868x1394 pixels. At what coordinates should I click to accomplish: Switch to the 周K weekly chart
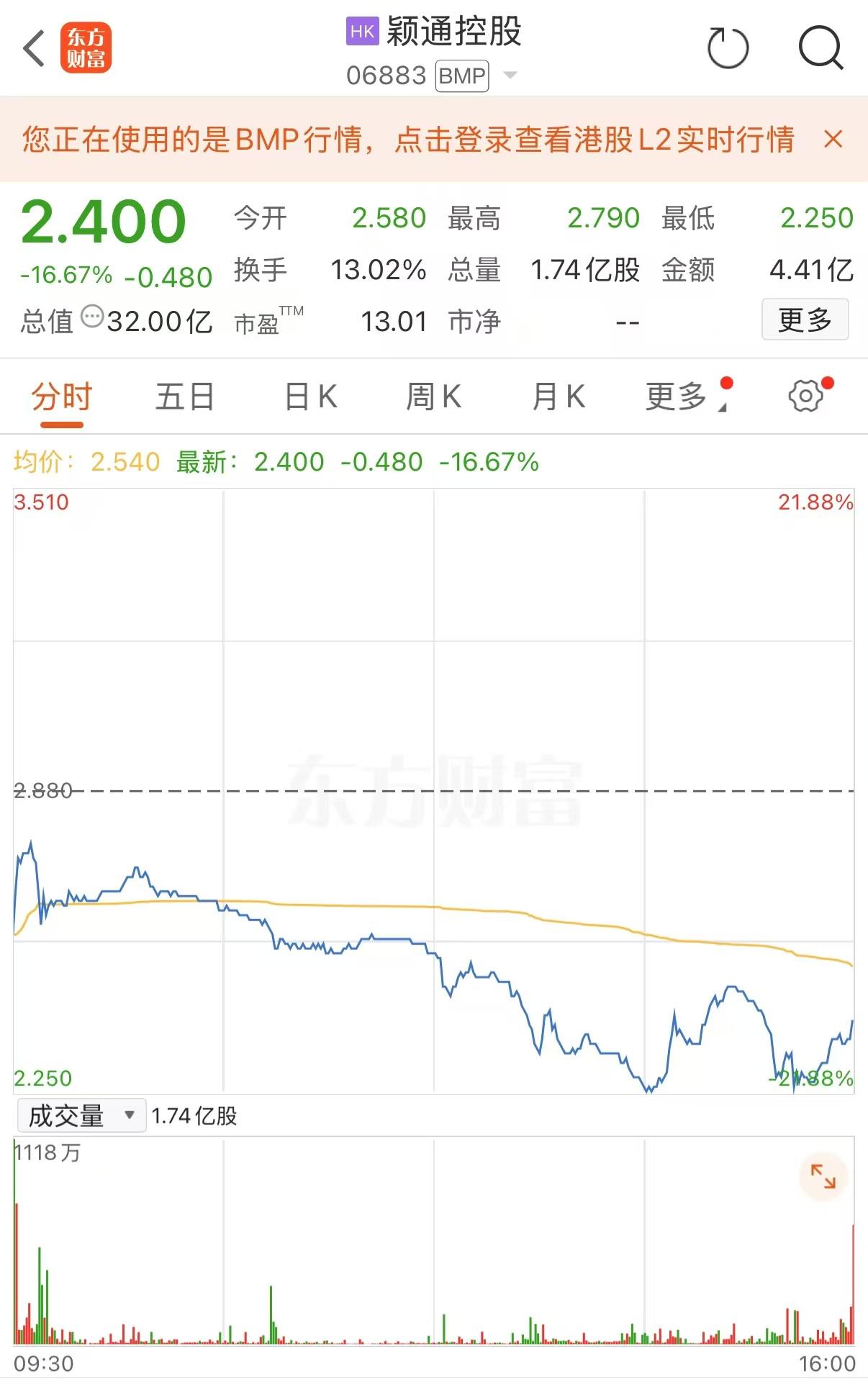click(x=432, y=396)
